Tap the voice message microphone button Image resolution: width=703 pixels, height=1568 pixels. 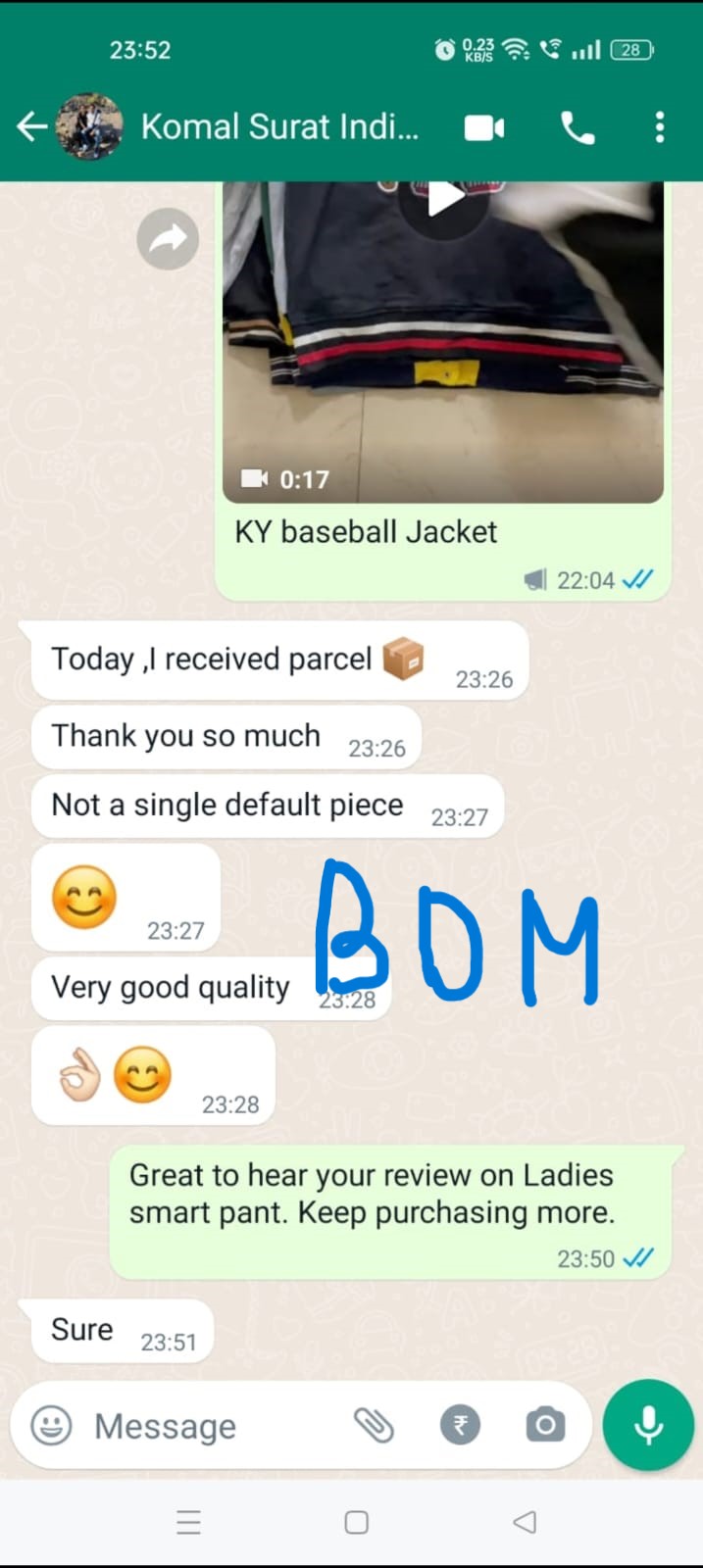(648, 1425)
